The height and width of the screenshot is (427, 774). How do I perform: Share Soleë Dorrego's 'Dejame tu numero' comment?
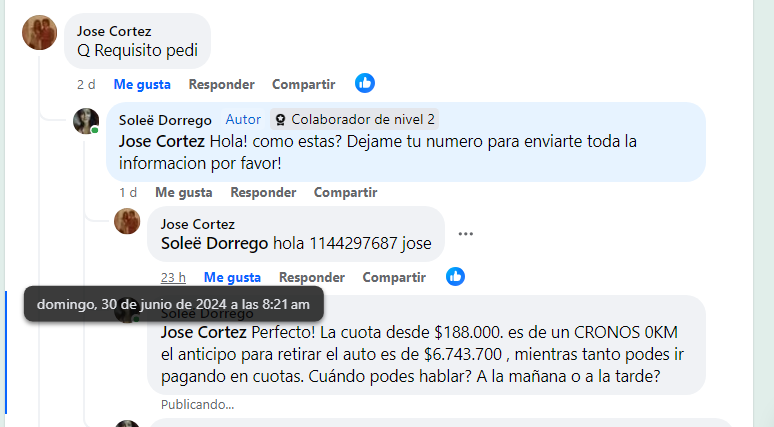345,192
